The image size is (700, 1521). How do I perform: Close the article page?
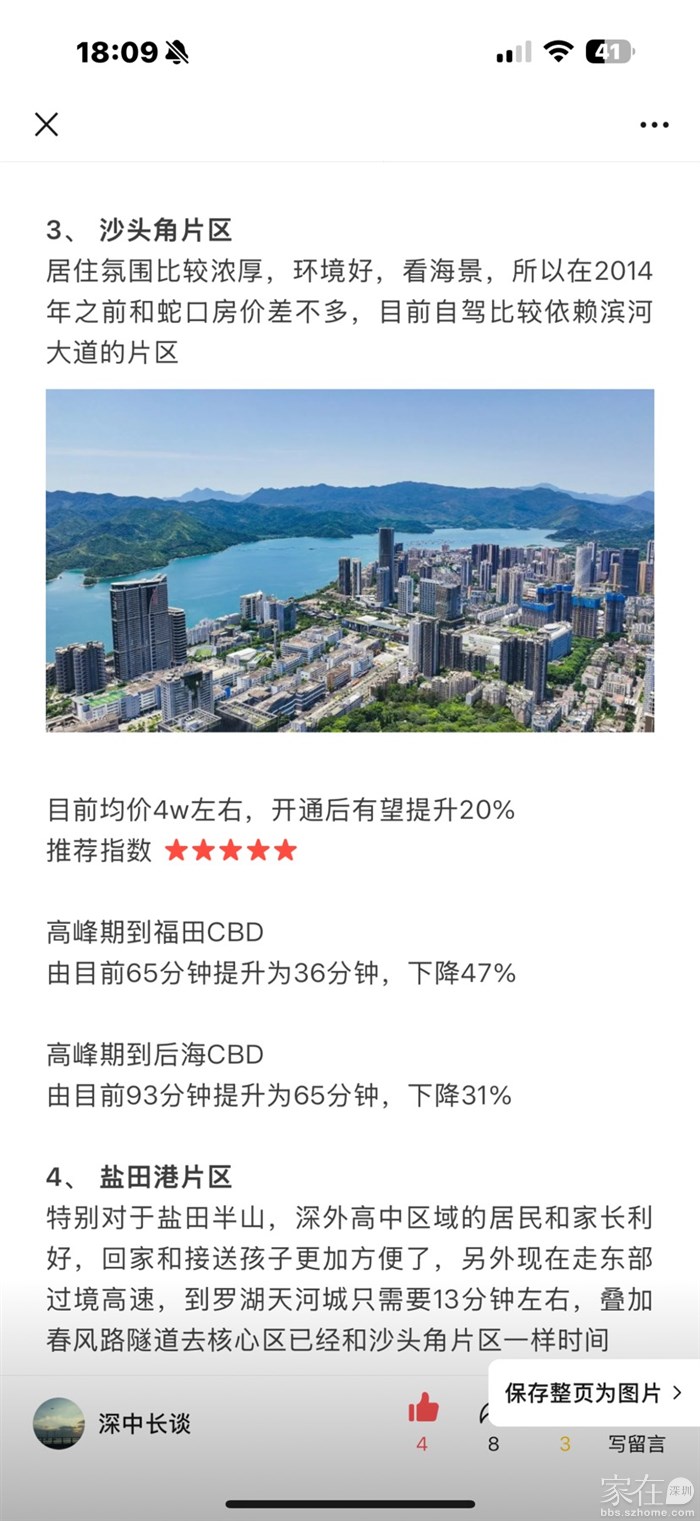46,124
